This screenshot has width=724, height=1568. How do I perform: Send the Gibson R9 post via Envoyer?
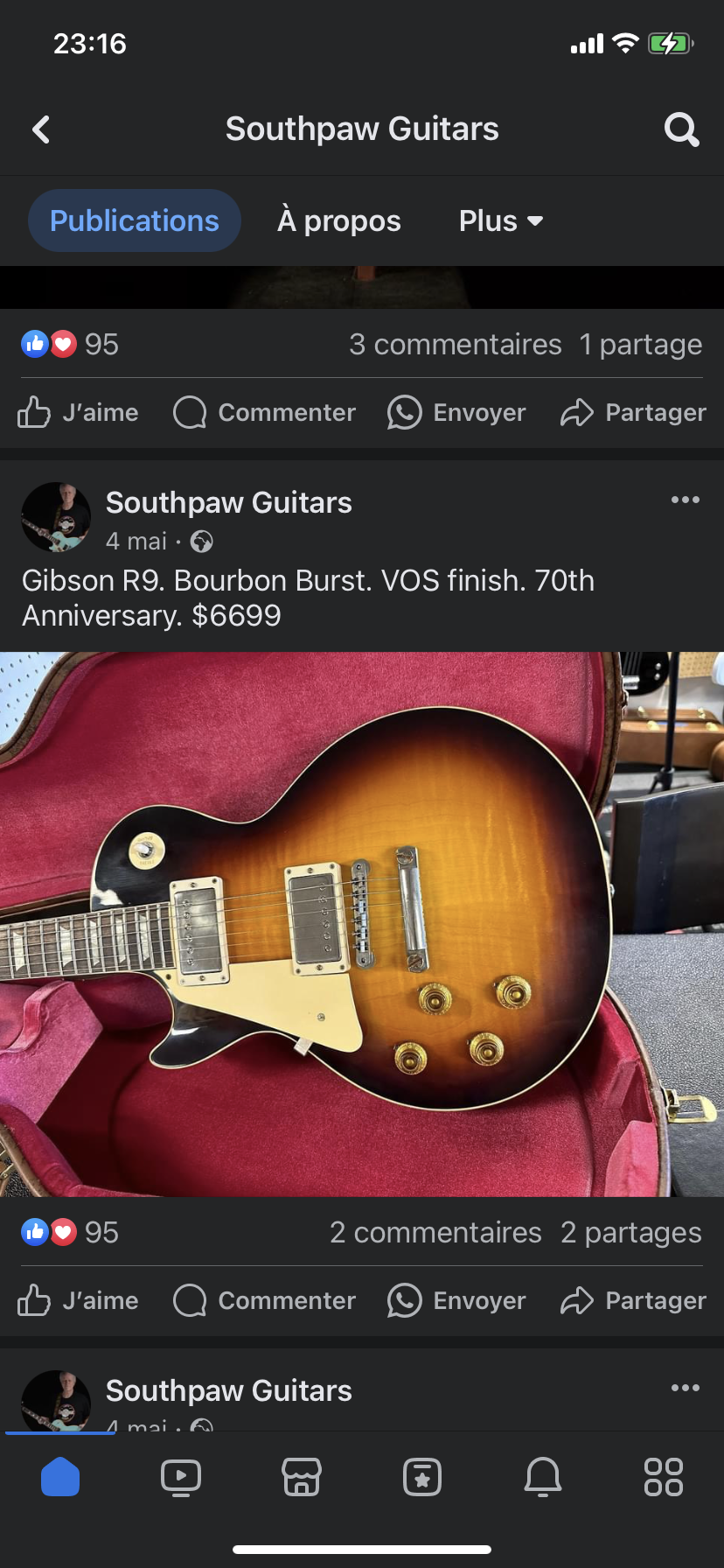pyautogui.click(x=456, y=1300)
